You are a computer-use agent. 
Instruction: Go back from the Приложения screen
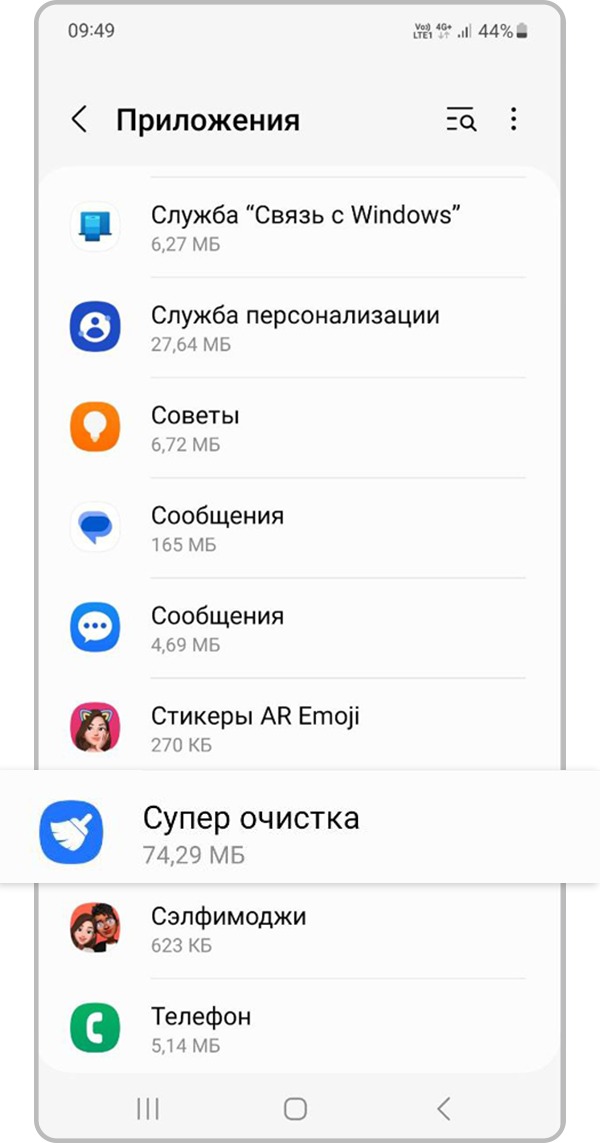[x=79, y=121]
